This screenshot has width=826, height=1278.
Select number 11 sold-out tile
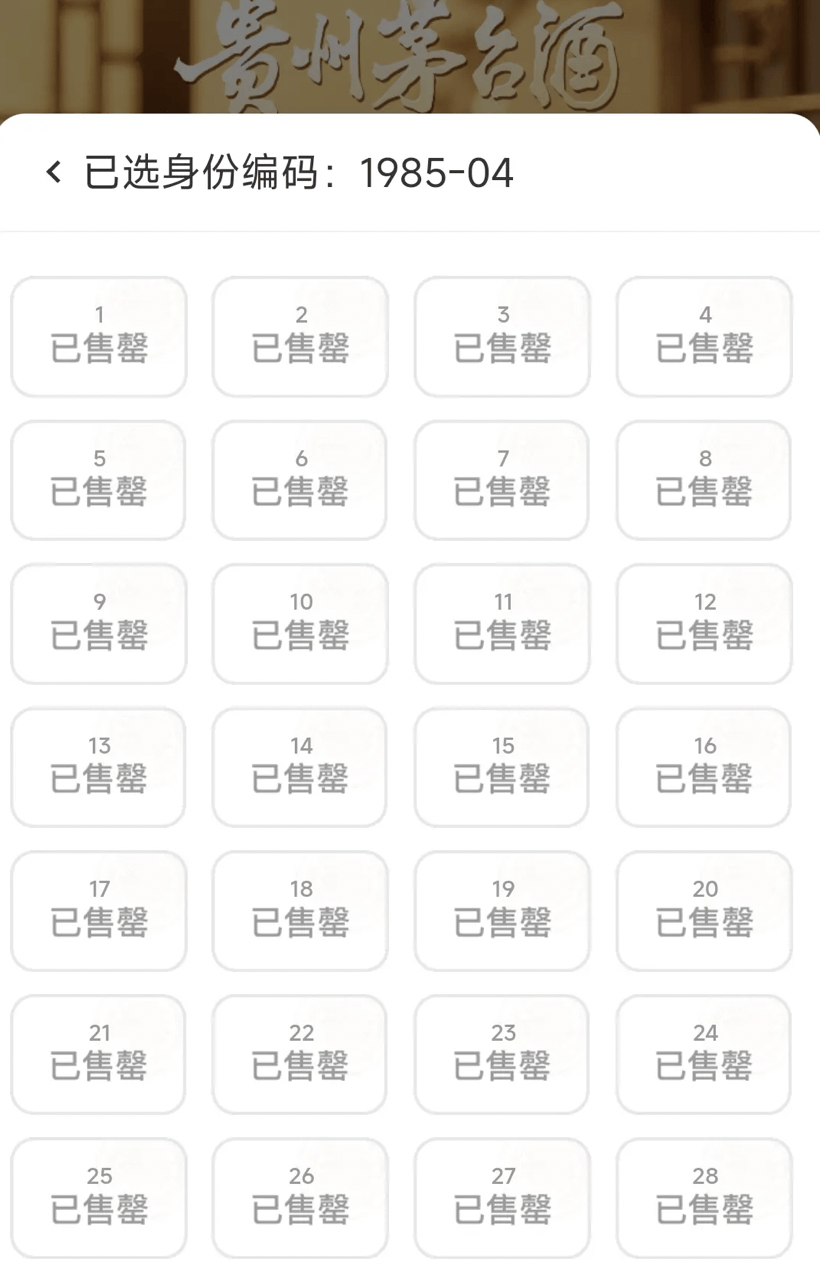(x=502, y=624)
